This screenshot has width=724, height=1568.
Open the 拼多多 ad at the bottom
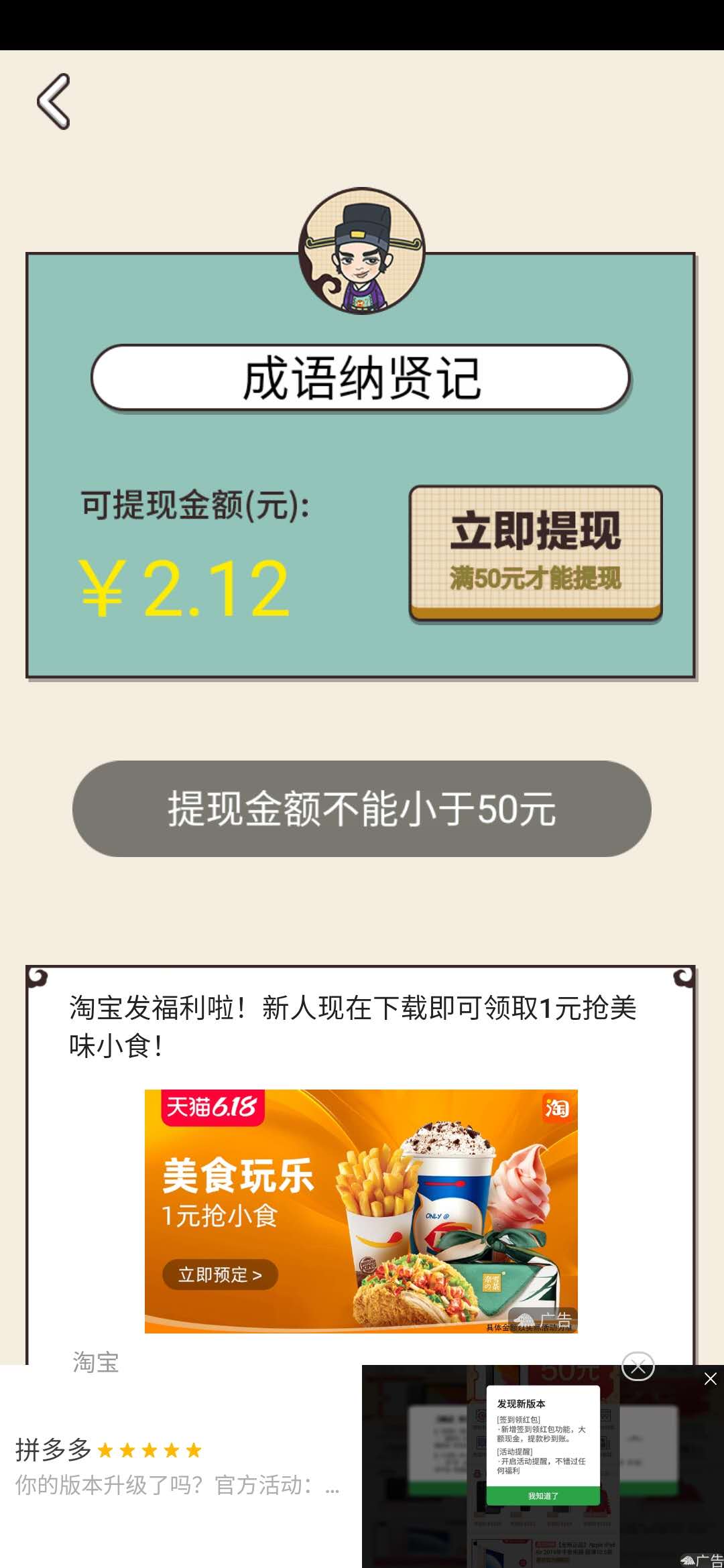tap(178, 1467)
